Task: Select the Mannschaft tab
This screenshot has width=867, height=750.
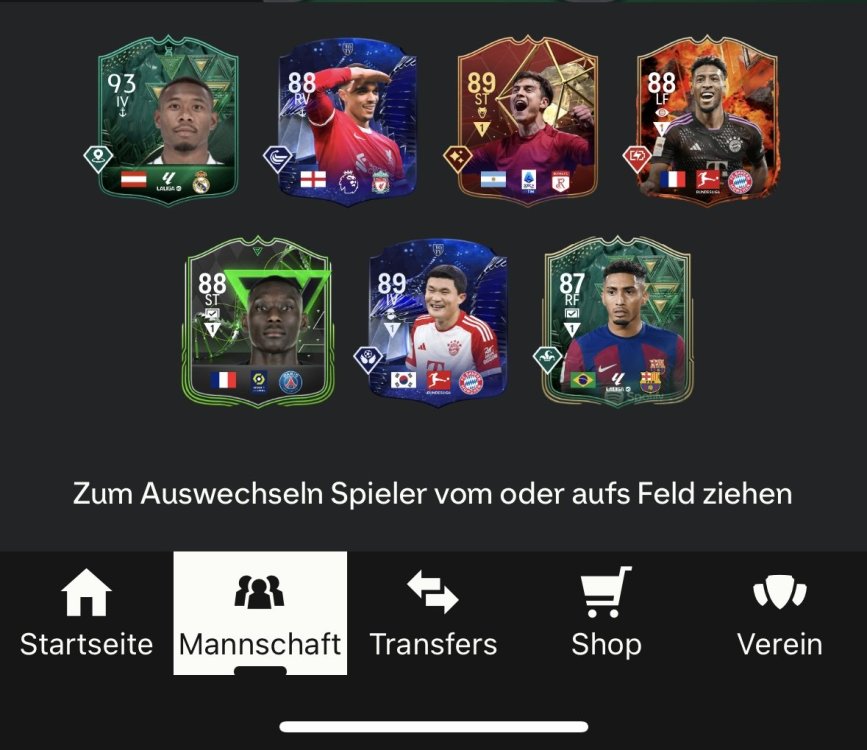Action: 260,613
